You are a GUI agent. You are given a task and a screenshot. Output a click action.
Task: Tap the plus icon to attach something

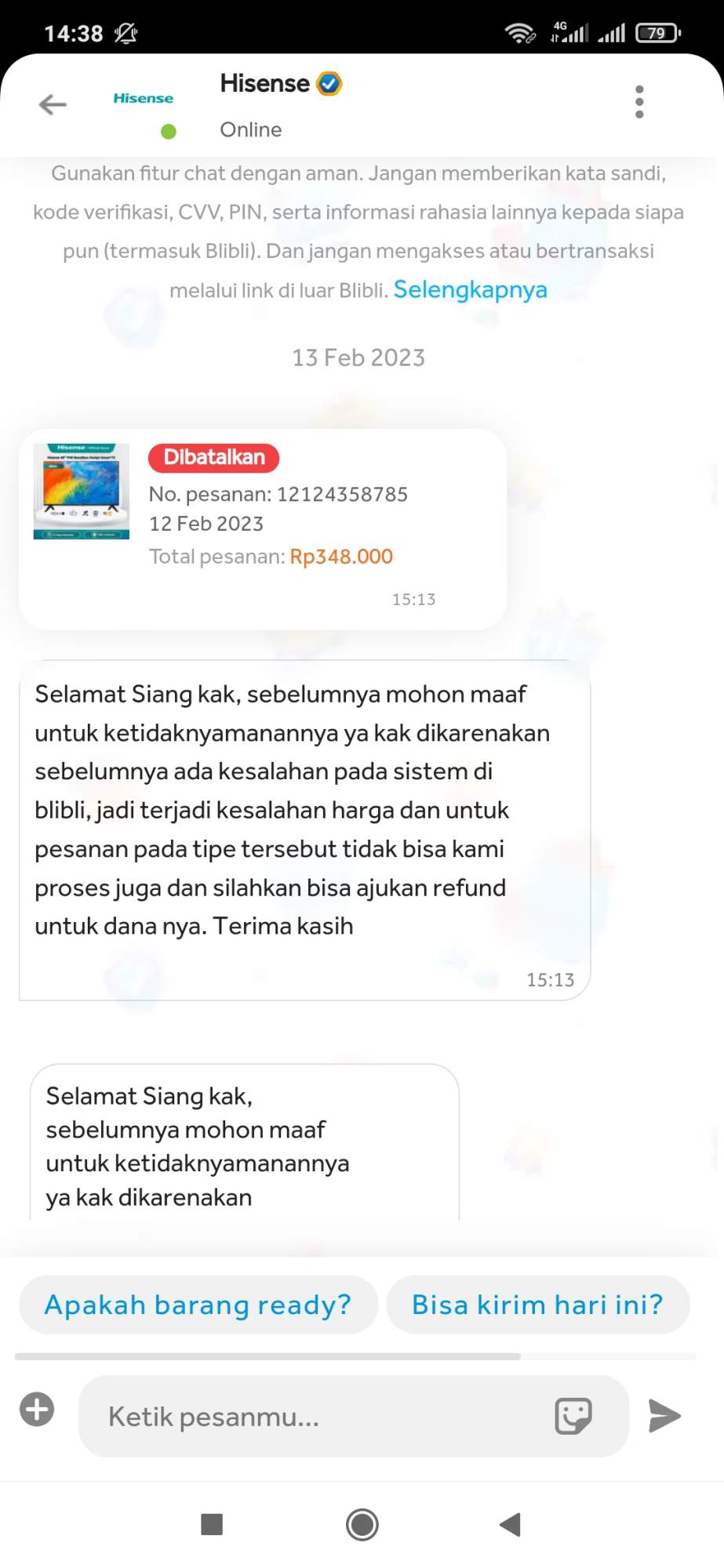[x=37, y=1409]
